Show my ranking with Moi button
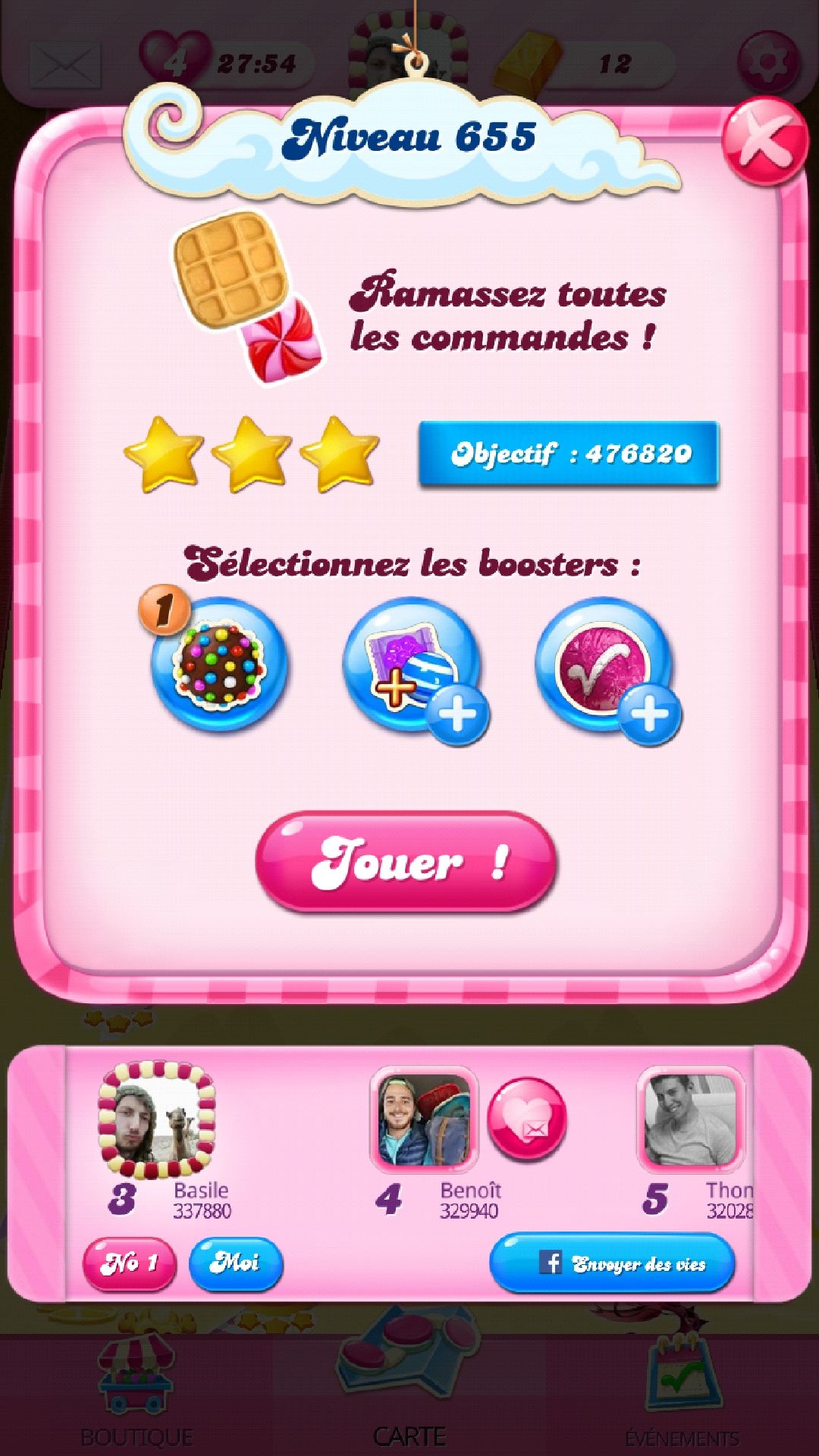819x1456 pixels. coord(235,1263)
